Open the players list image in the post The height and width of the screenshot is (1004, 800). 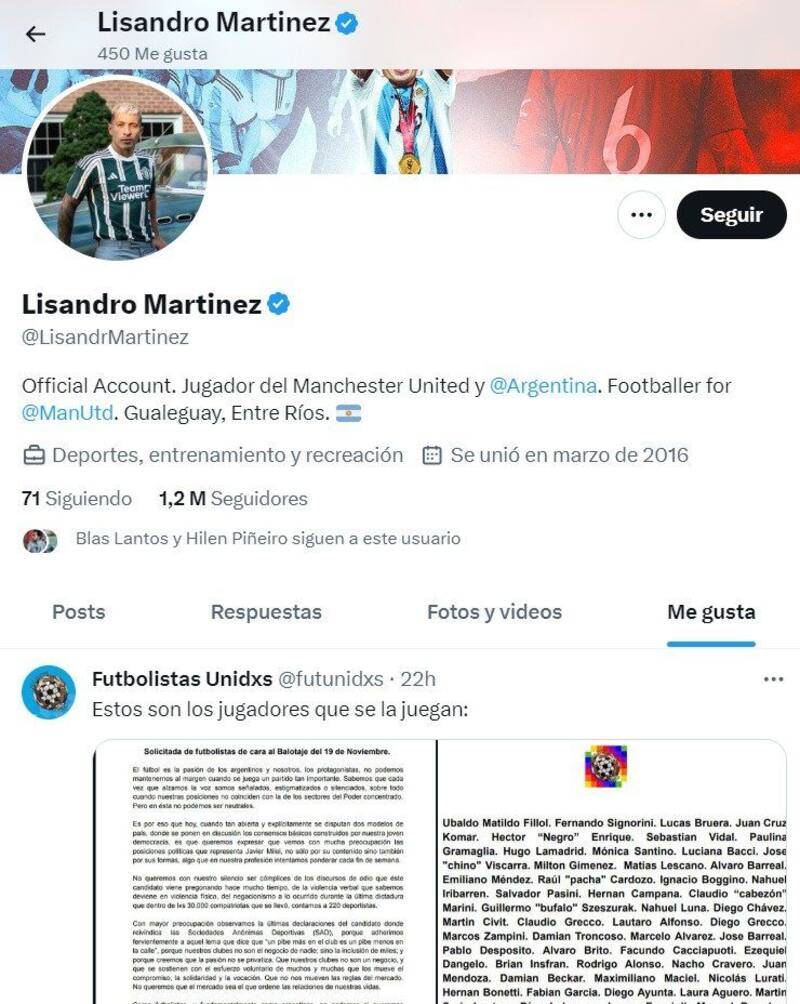pos(612,870)
